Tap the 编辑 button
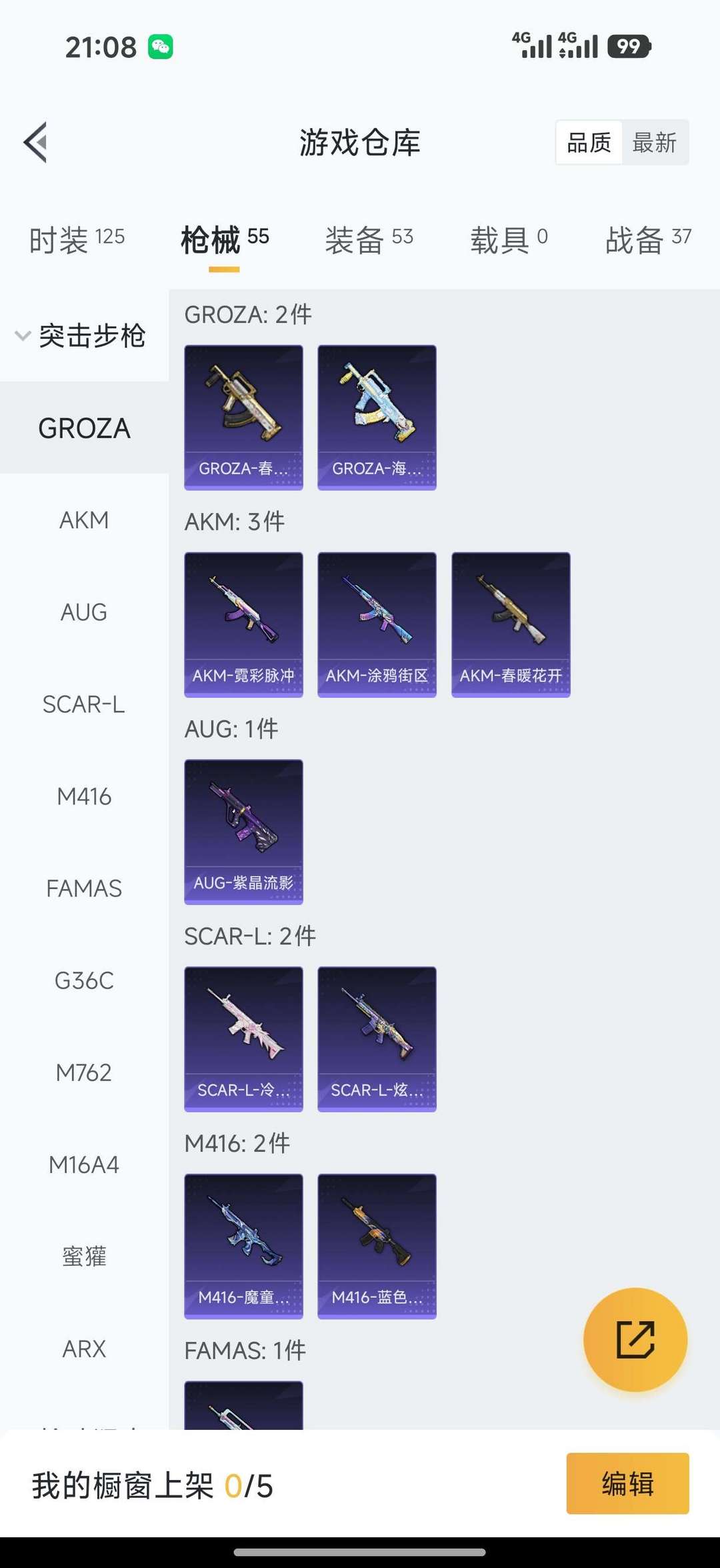 627,1483
